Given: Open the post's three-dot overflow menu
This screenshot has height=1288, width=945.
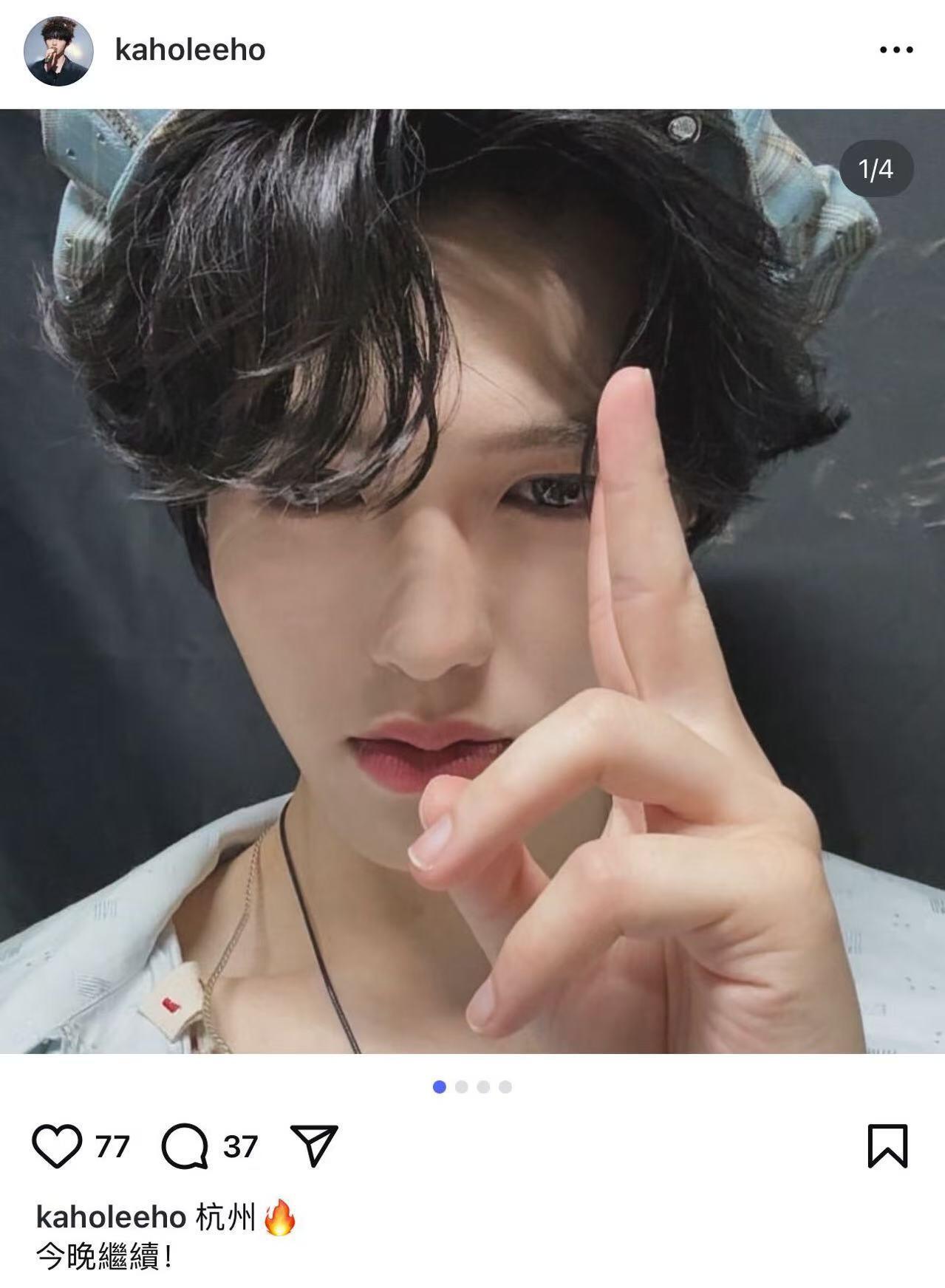Looking at the screenshot, I should click(x=895, y=50).
